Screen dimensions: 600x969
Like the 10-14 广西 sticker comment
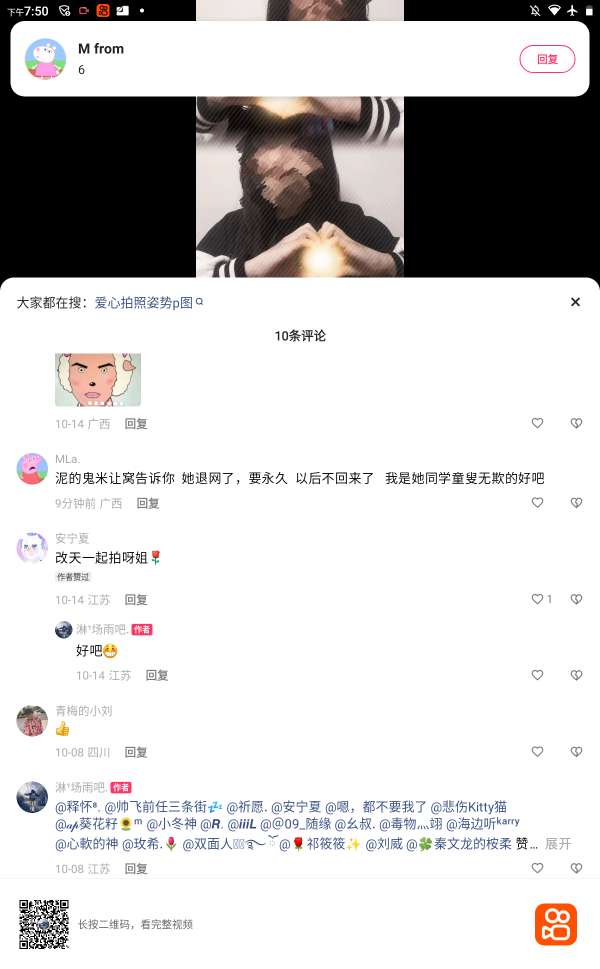(x=538, y=423)
